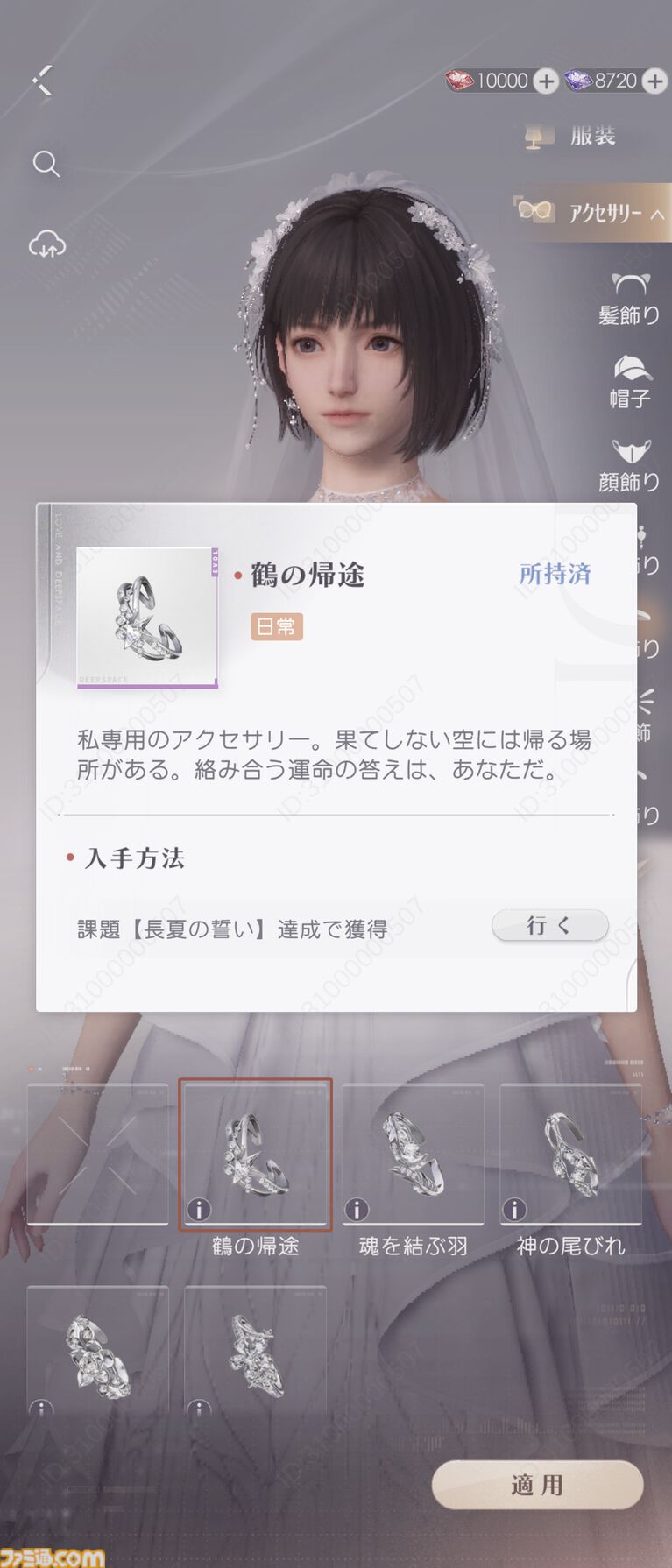
Task: Add more purple diamonds with plus button
Action: (x=654, y=81)
